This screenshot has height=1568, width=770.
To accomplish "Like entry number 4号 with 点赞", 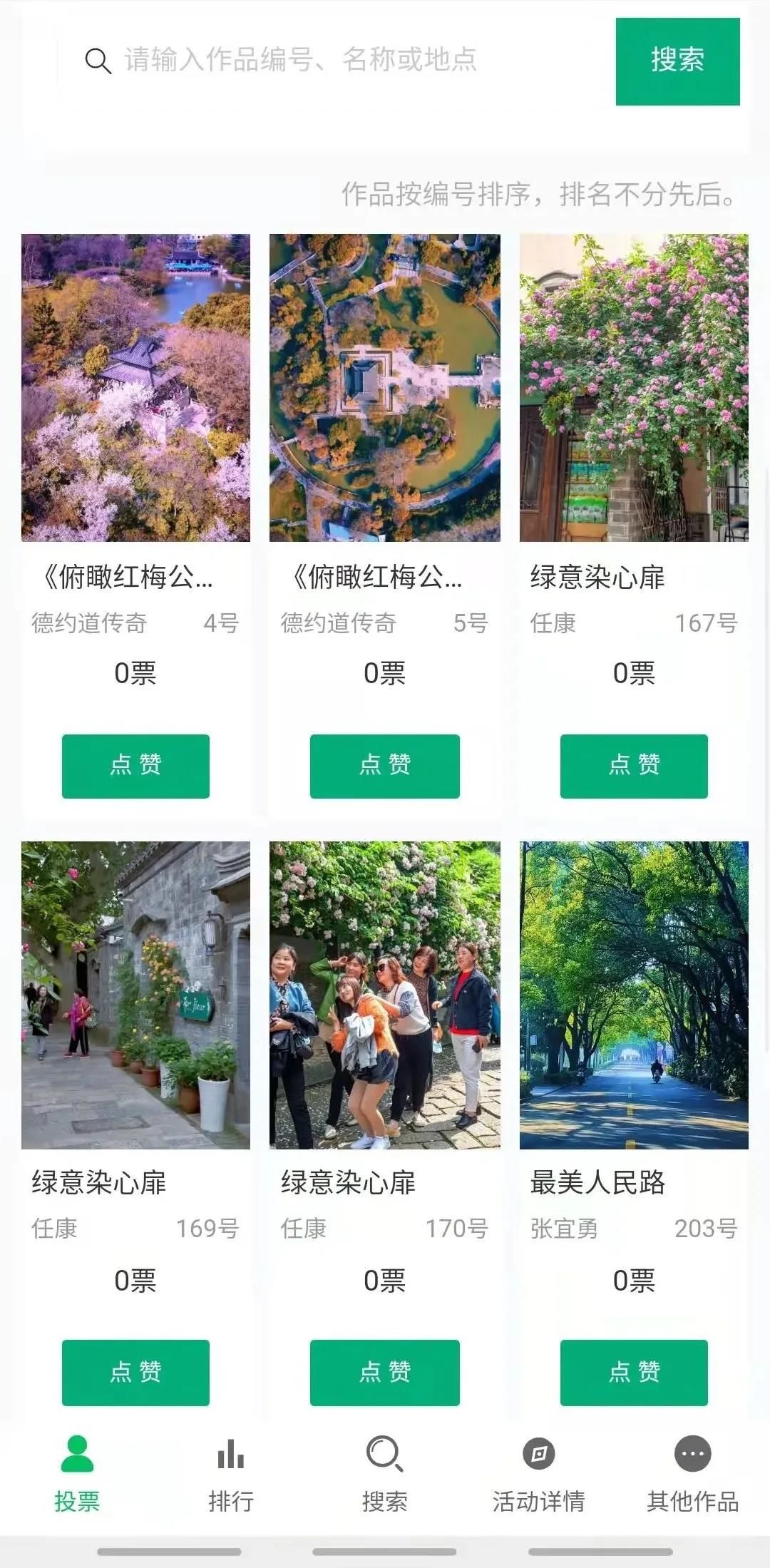I will point(135,766).
